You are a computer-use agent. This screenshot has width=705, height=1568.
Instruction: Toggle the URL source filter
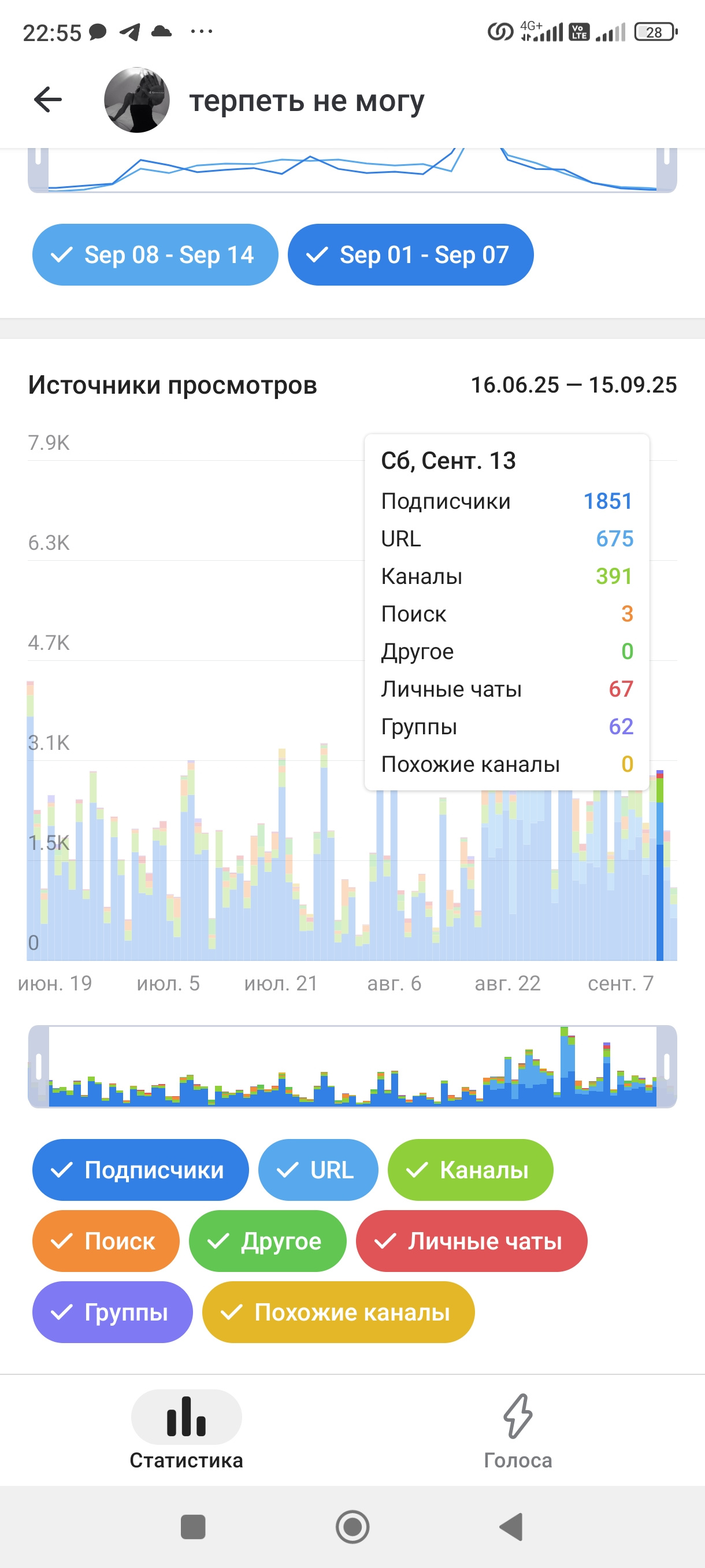(x=318, y=1169)
